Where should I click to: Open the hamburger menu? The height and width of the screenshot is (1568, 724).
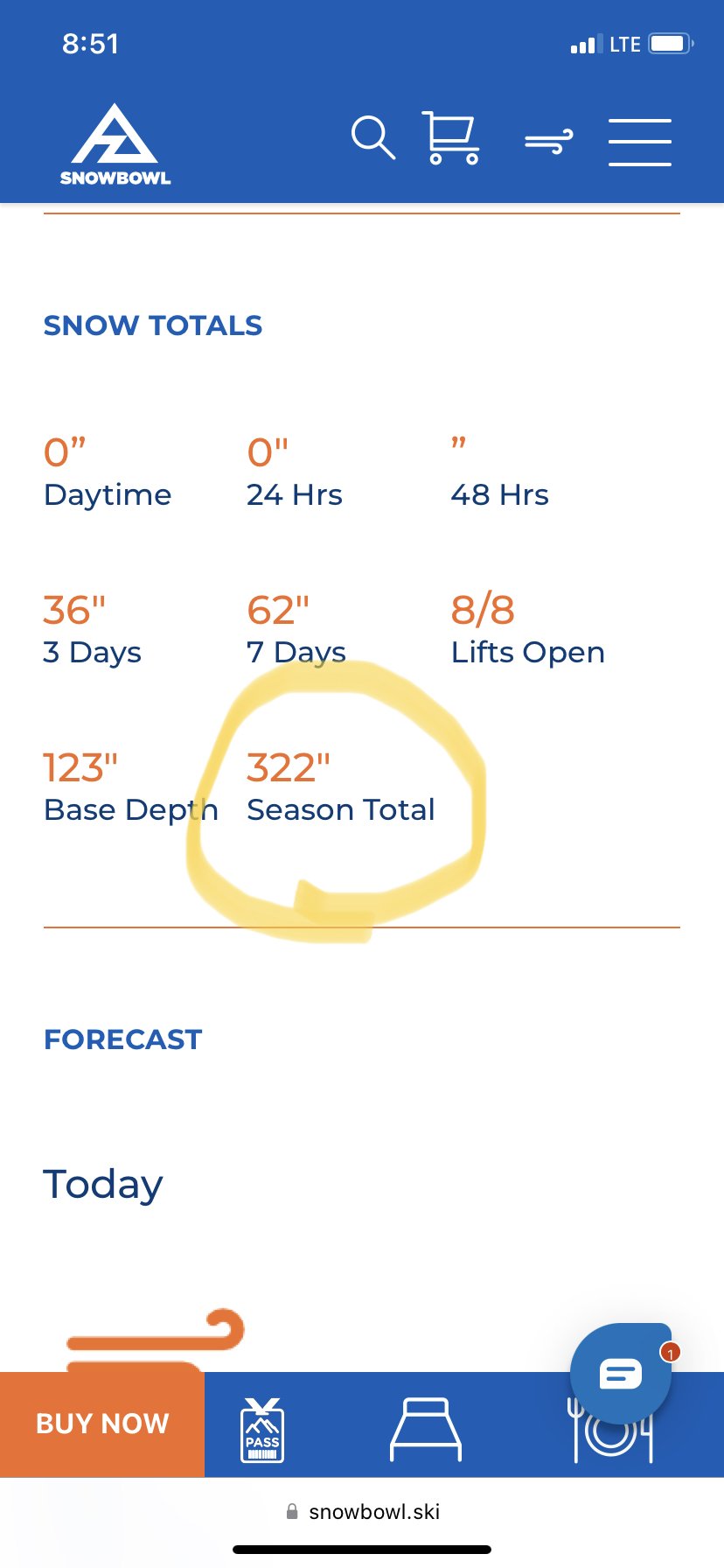pyautogui.click(x=640, y=142)
